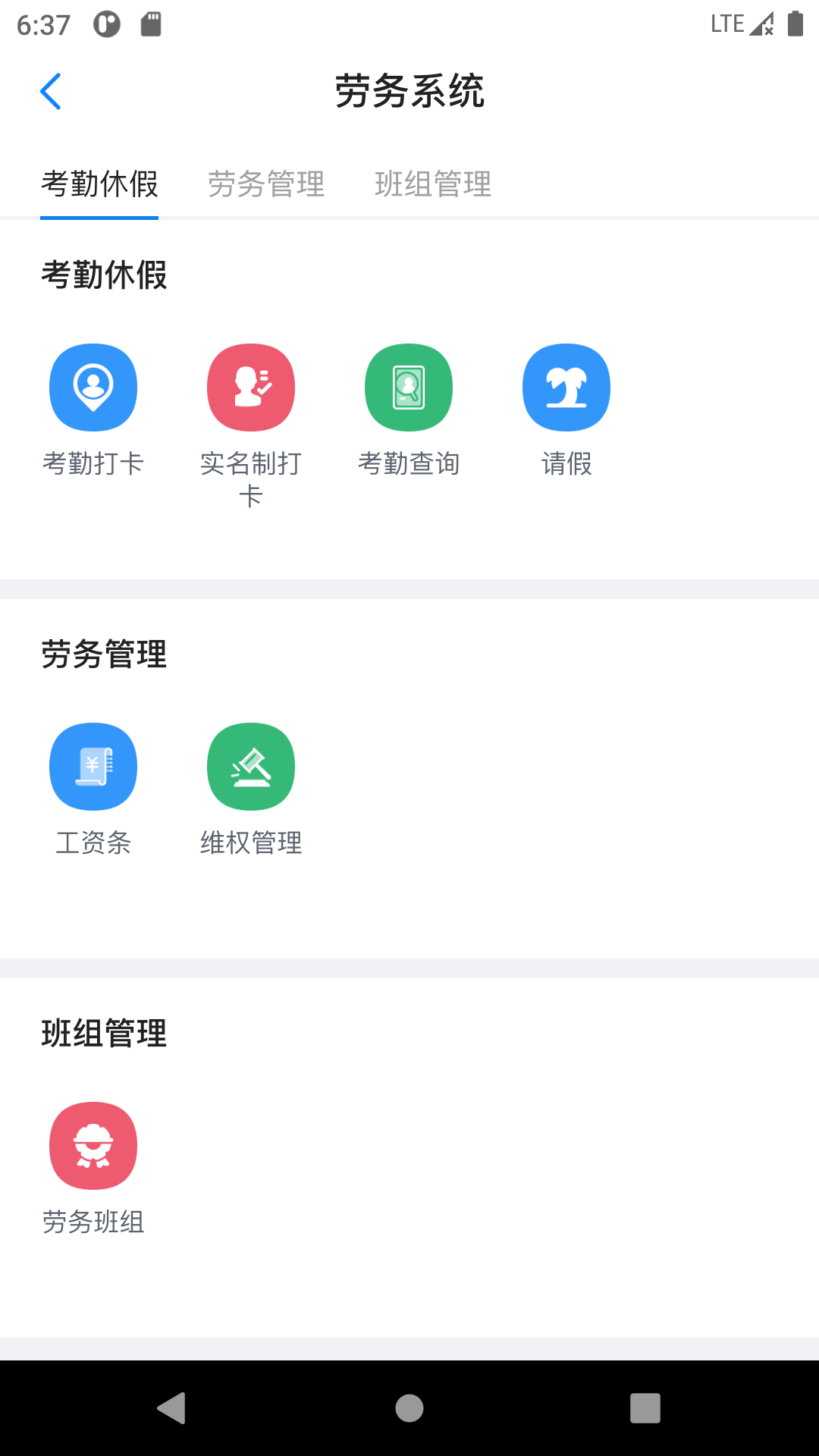This screenshot has width=819, height=1456.
Task: Open the 劳务班组 labor team helmet icon
Action: (x=93, y=1145)
